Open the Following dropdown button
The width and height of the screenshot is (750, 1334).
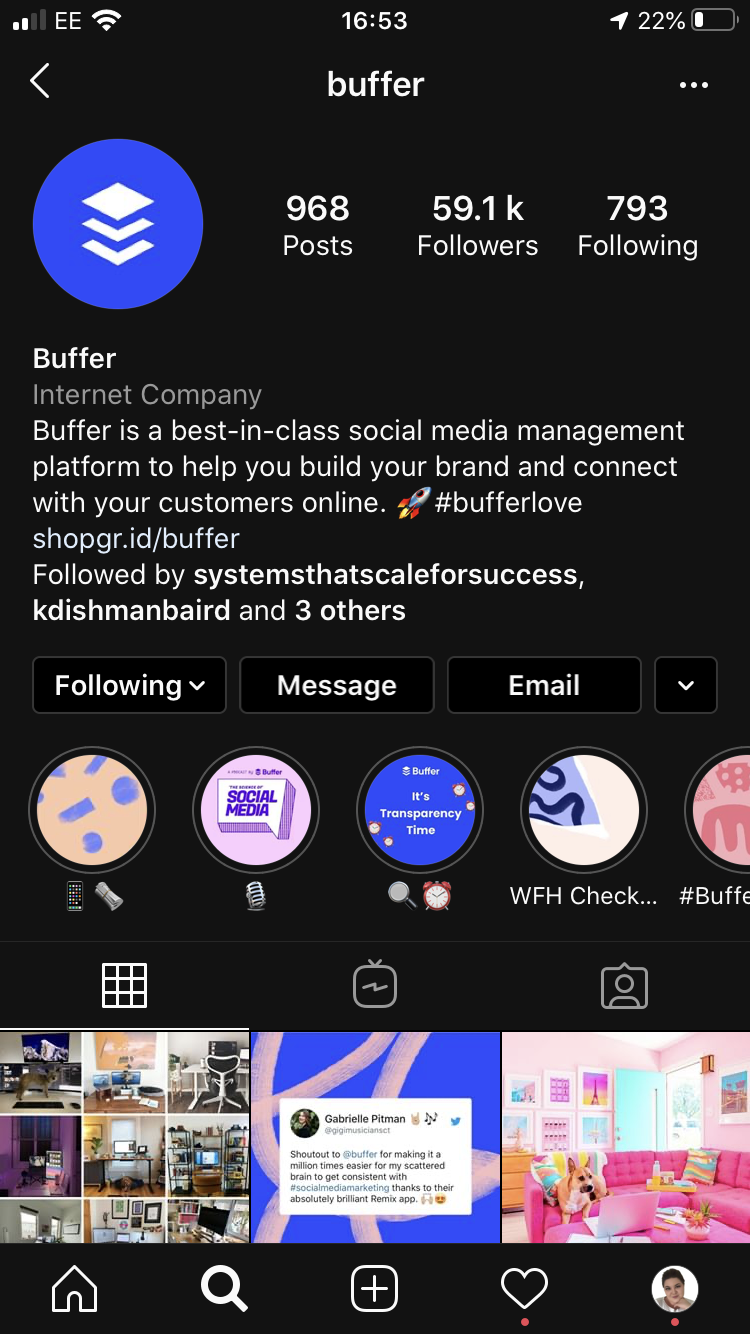click(x=129, y=685)
